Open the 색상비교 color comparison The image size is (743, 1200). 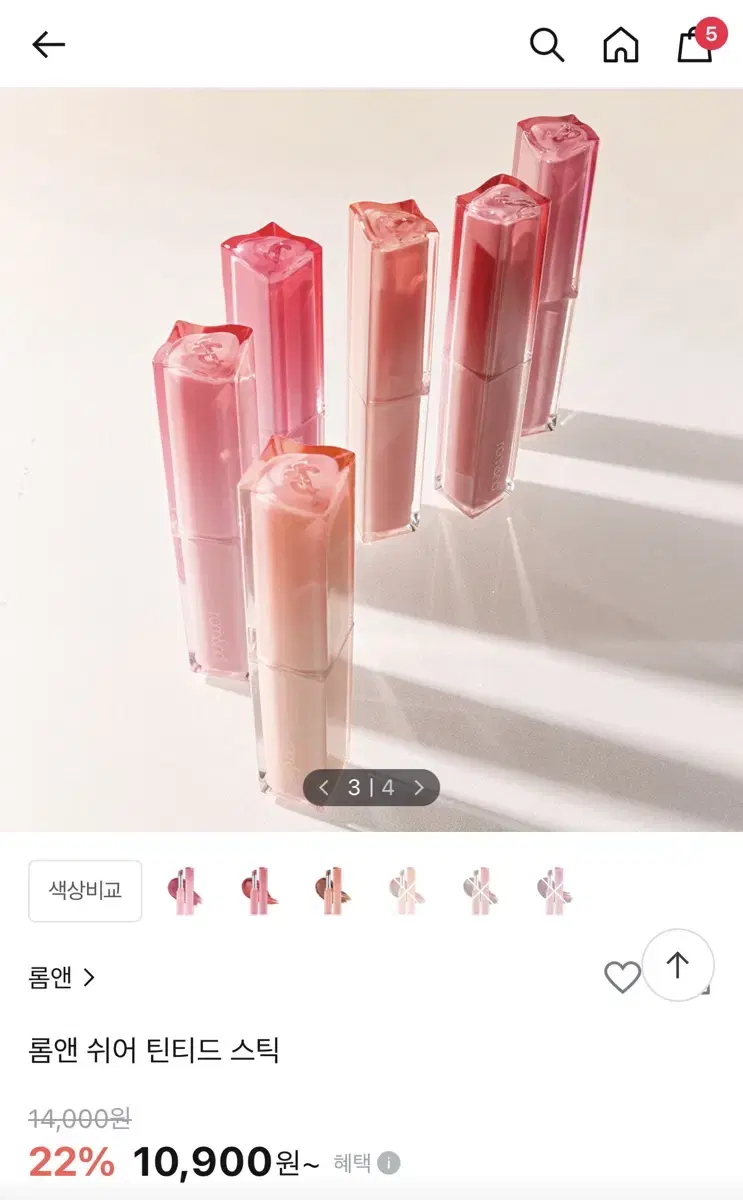point(85,890)
